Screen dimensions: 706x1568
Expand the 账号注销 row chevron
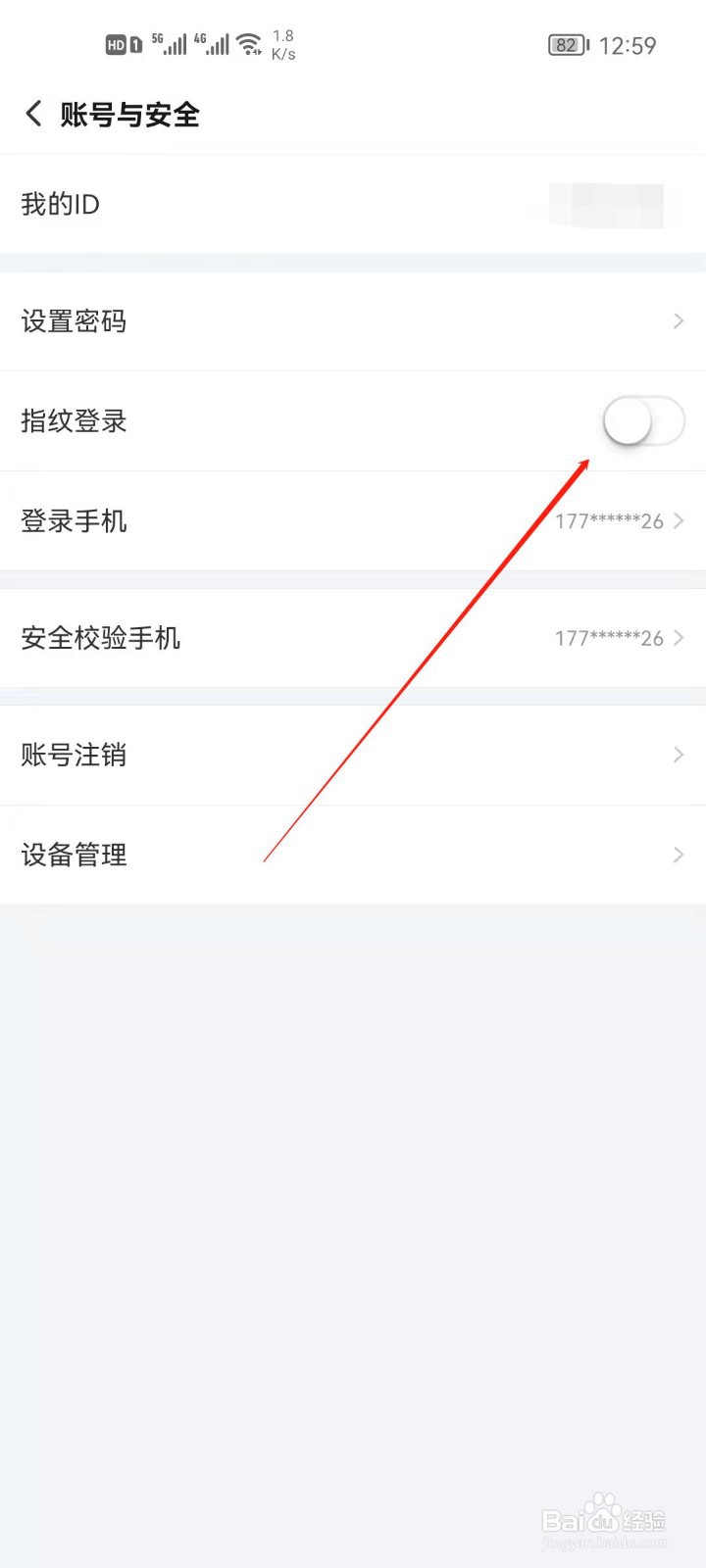tap(679, 755)
